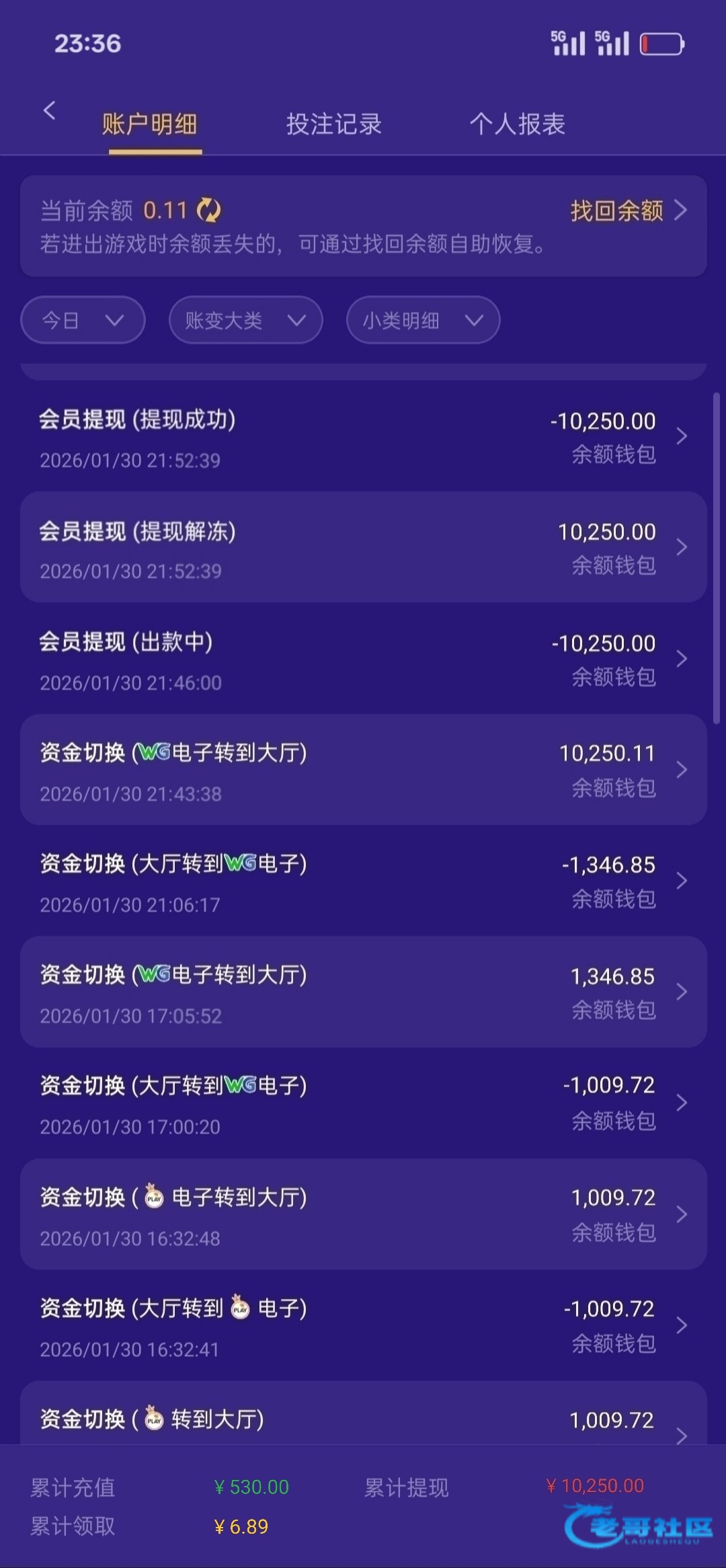The image size is (726, 1568).
Task: Expand the 小类明细 filter dropdown
Action: point(423,320)
